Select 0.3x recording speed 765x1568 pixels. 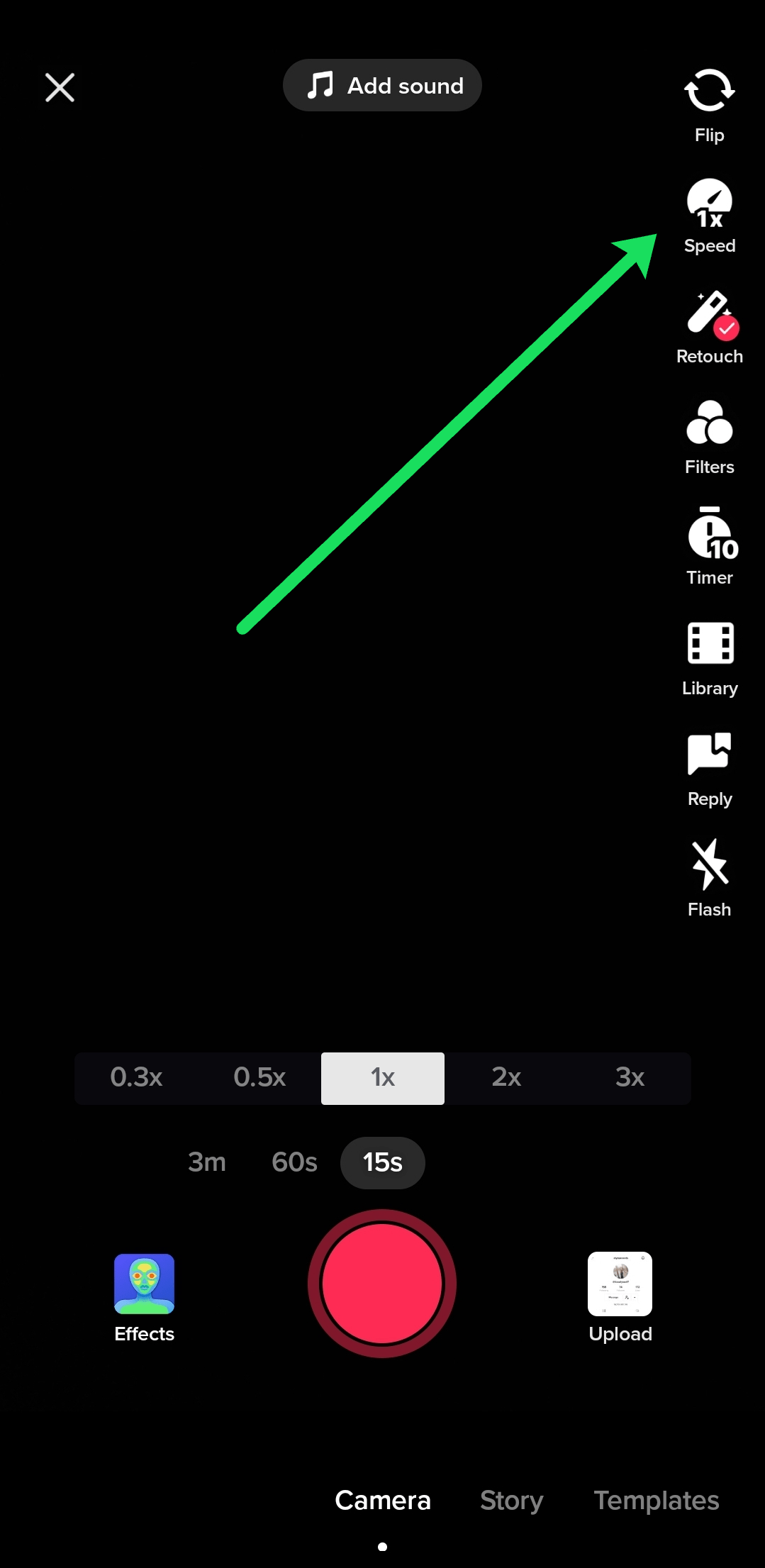[136, 1078]
